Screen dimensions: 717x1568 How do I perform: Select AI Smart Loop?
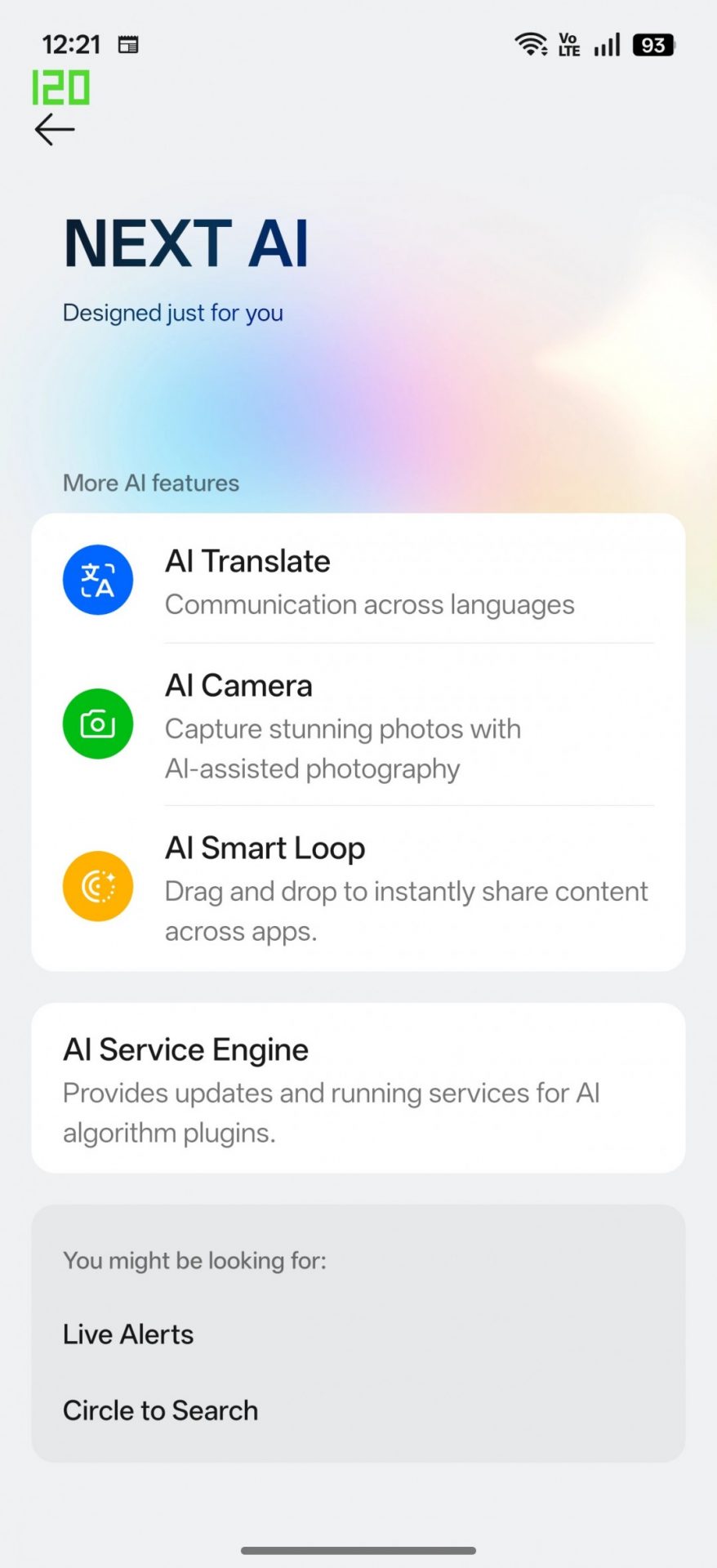click(x=358, y=888)
